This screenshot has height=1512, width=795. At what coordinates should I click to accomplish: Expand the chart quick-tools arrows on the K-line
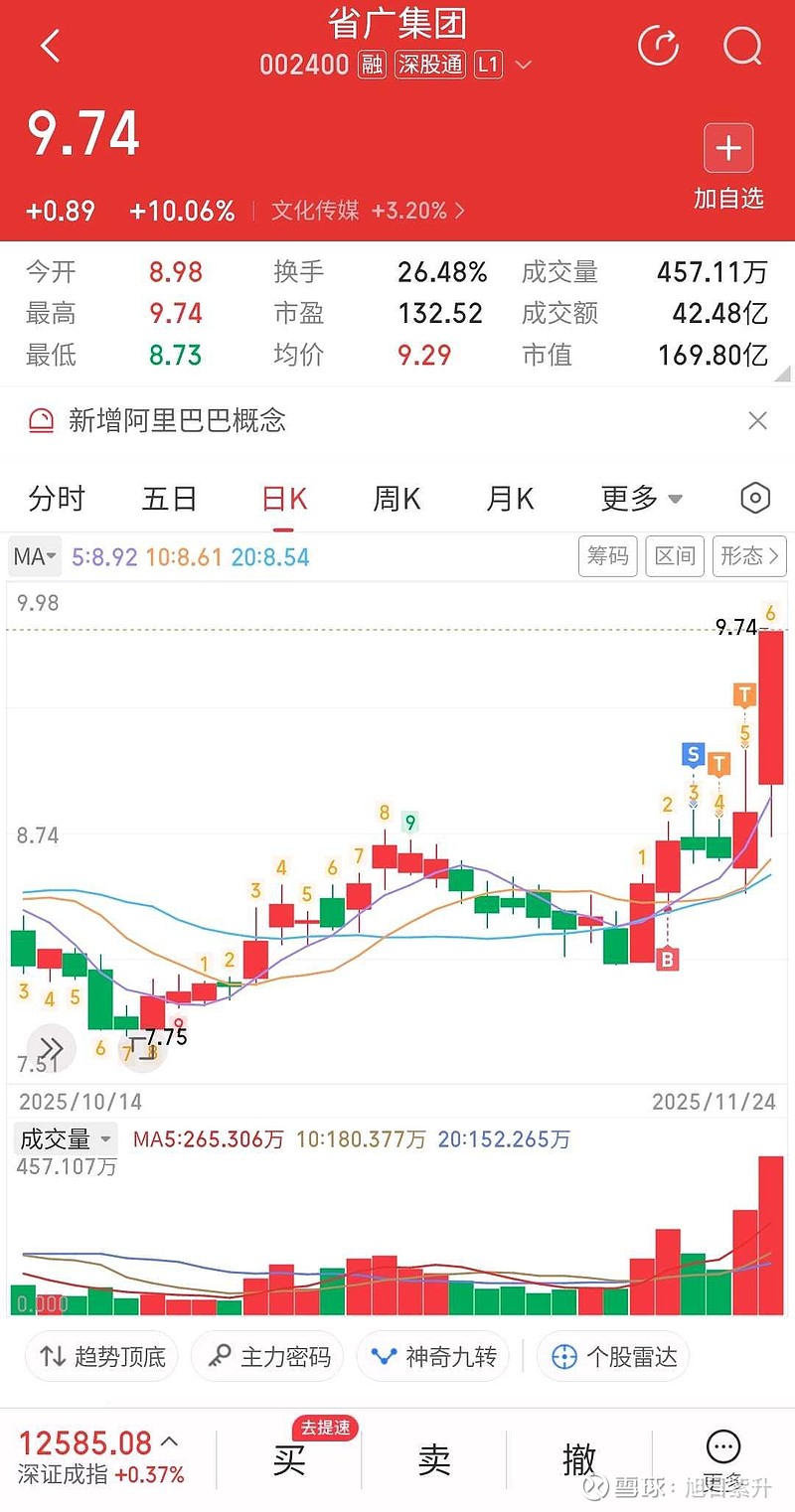point(50,1048)
